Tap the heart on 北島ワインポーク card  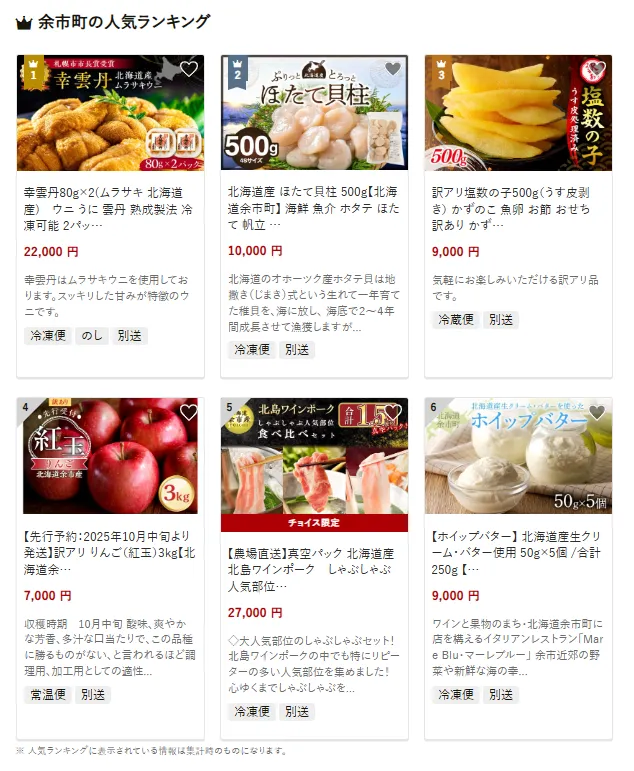pos(393,412)
